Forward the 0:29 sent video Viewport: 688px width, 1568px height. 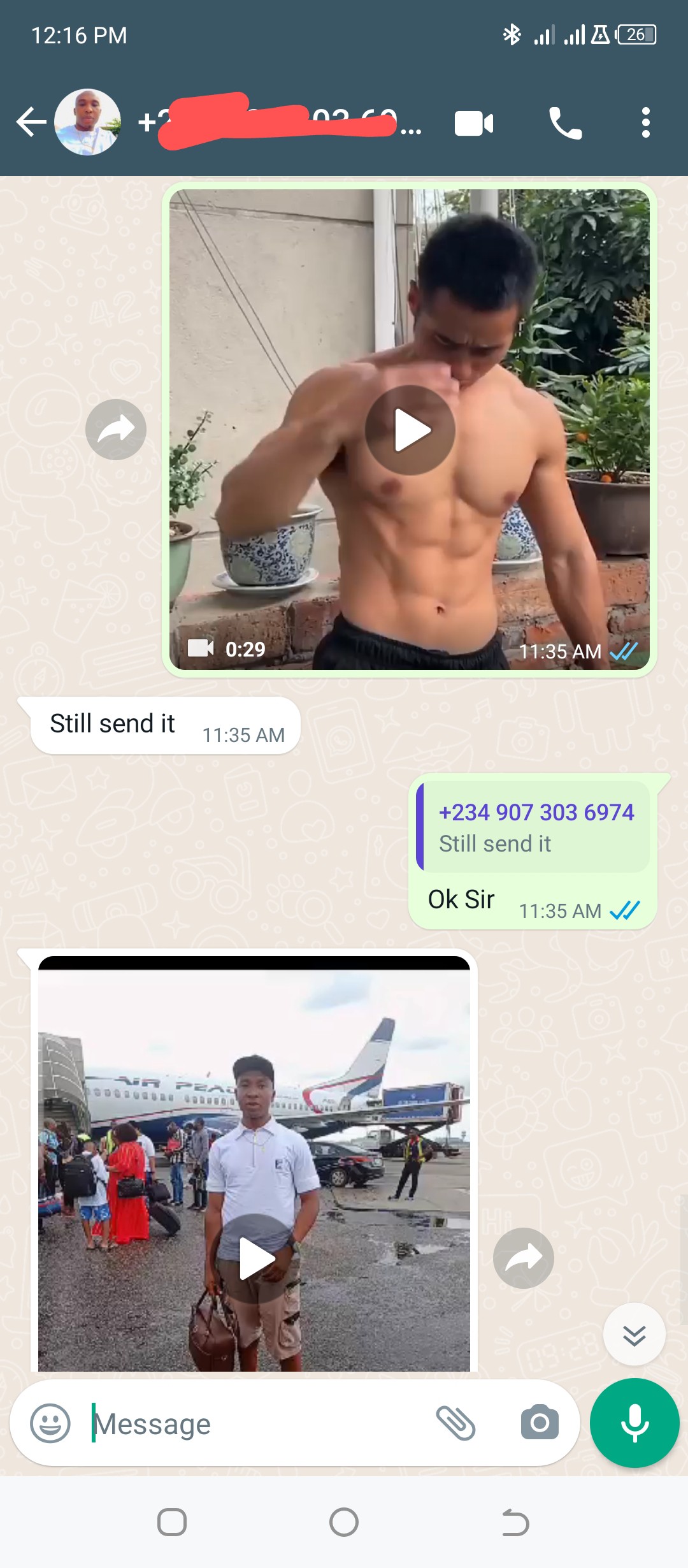pos(116,430)
